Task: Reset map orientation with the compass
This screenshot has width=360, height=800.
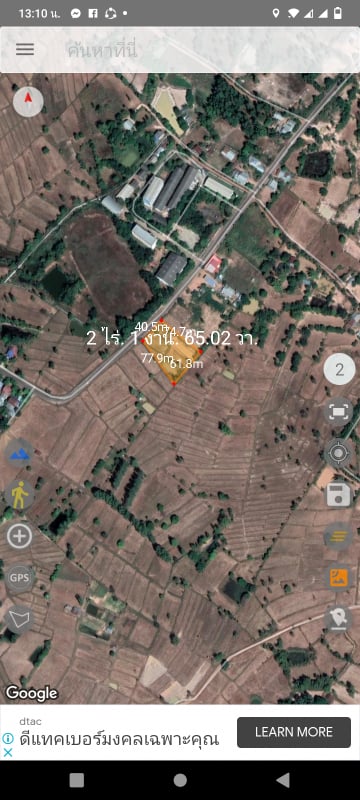Action: (x=28, y=102)
